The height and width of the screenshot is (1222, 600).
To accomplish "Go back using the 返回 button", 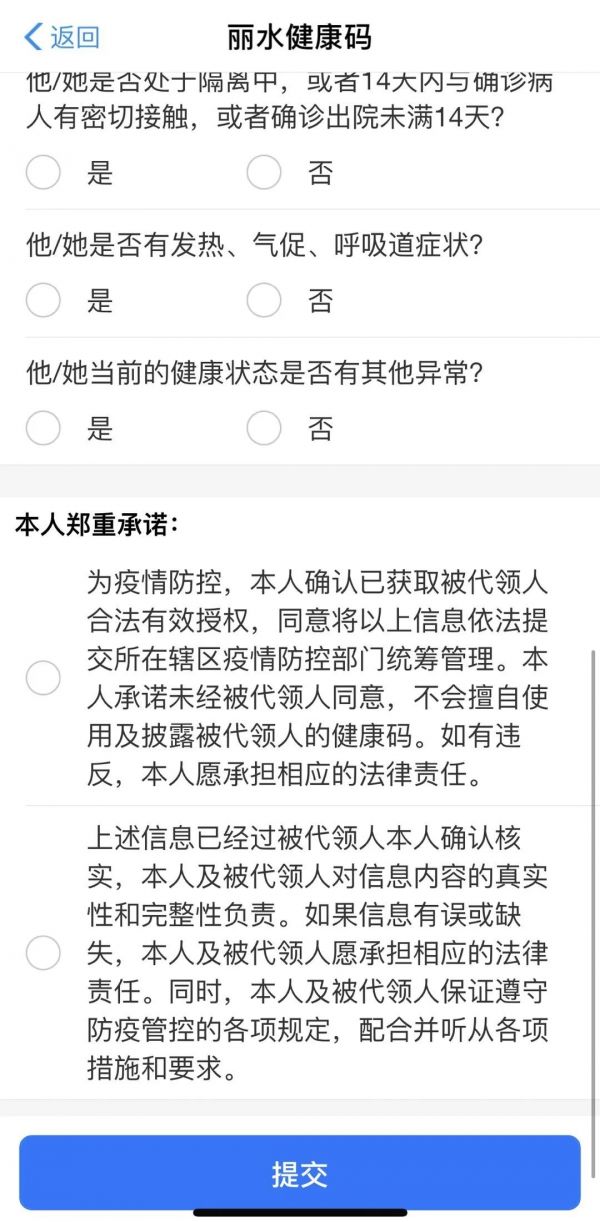I will tap(61, 38).
